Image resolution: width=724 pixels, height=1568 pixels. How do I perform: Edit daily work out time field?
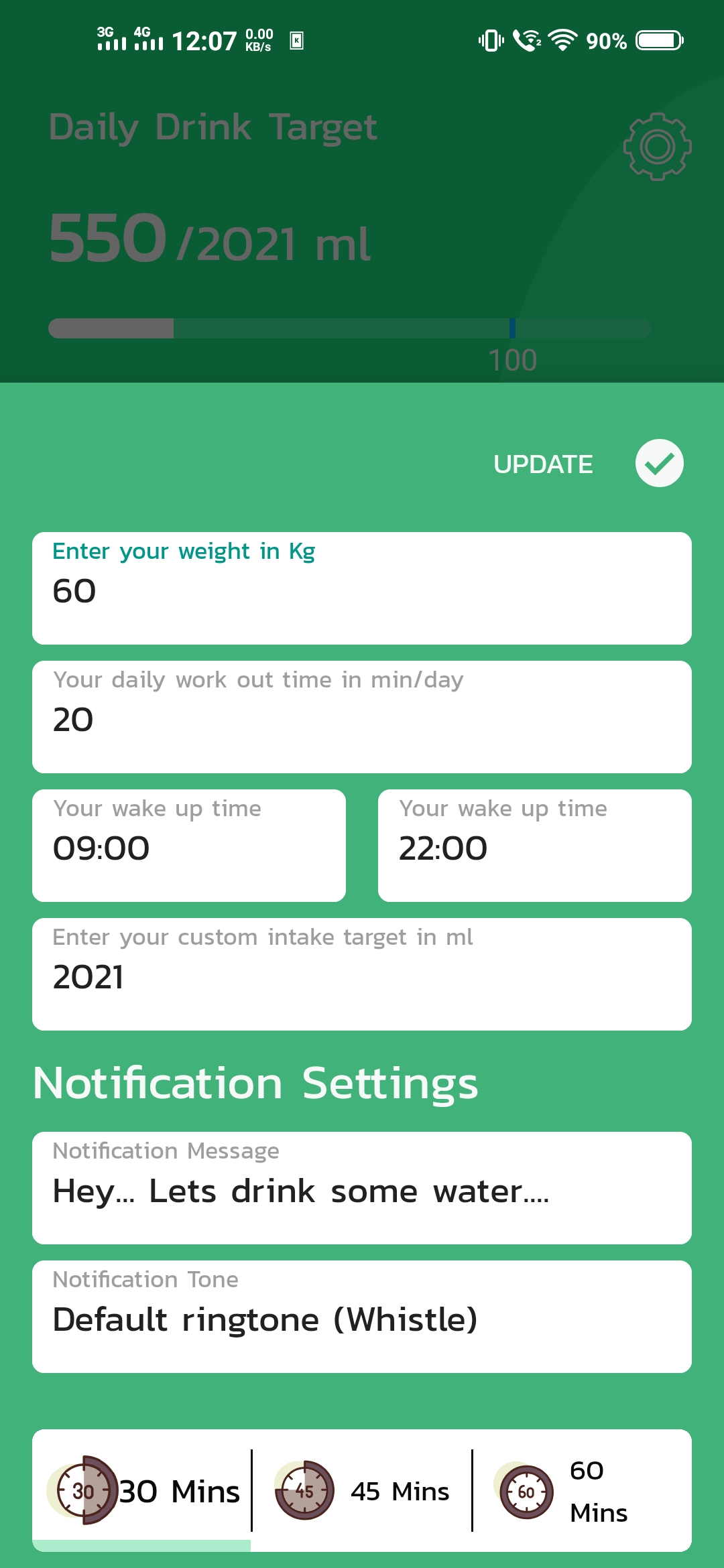click(362, 717)
